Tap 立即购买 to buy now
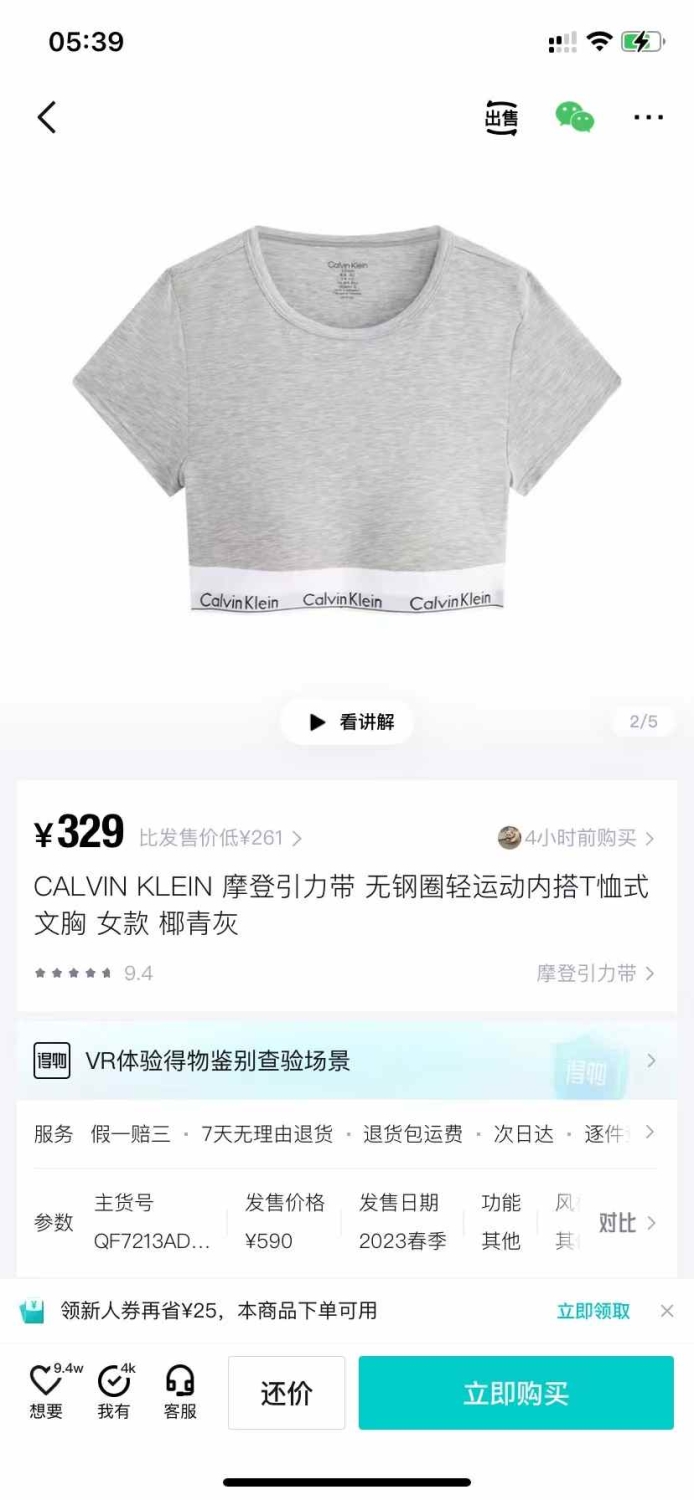 point(516,1393)
